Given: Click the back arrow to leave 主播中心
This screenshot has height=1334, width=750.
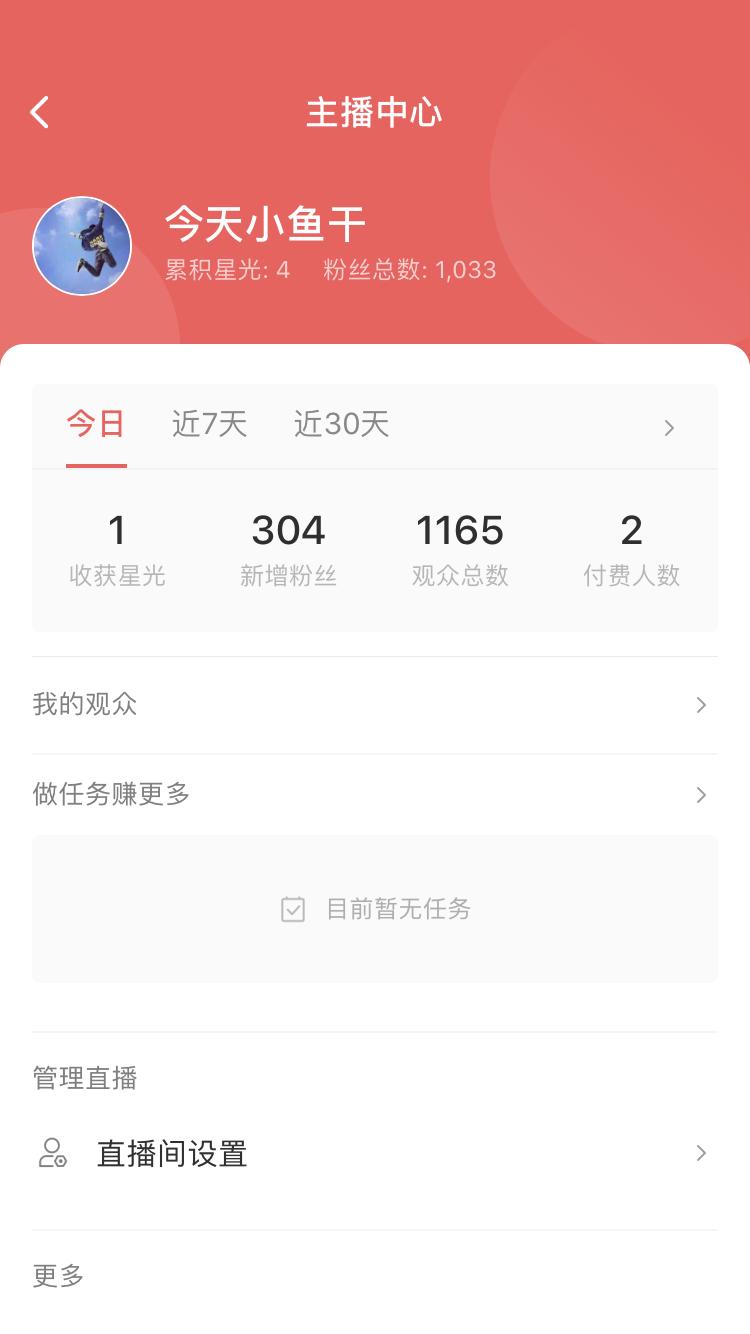Looking at the screenshot, I should click(x=38, y=112).
